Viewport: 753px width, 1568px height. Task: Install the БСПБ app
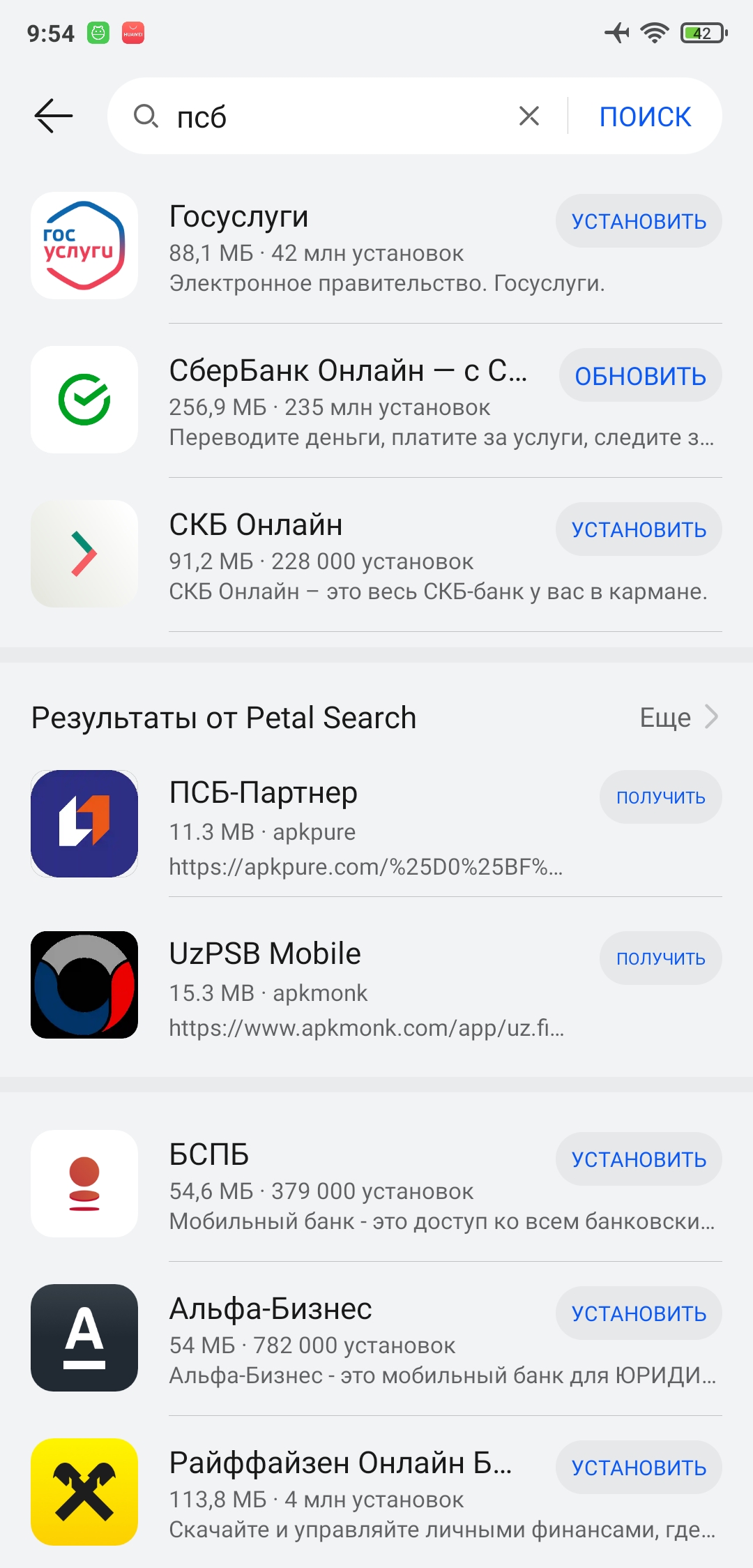coord(639,1159)
